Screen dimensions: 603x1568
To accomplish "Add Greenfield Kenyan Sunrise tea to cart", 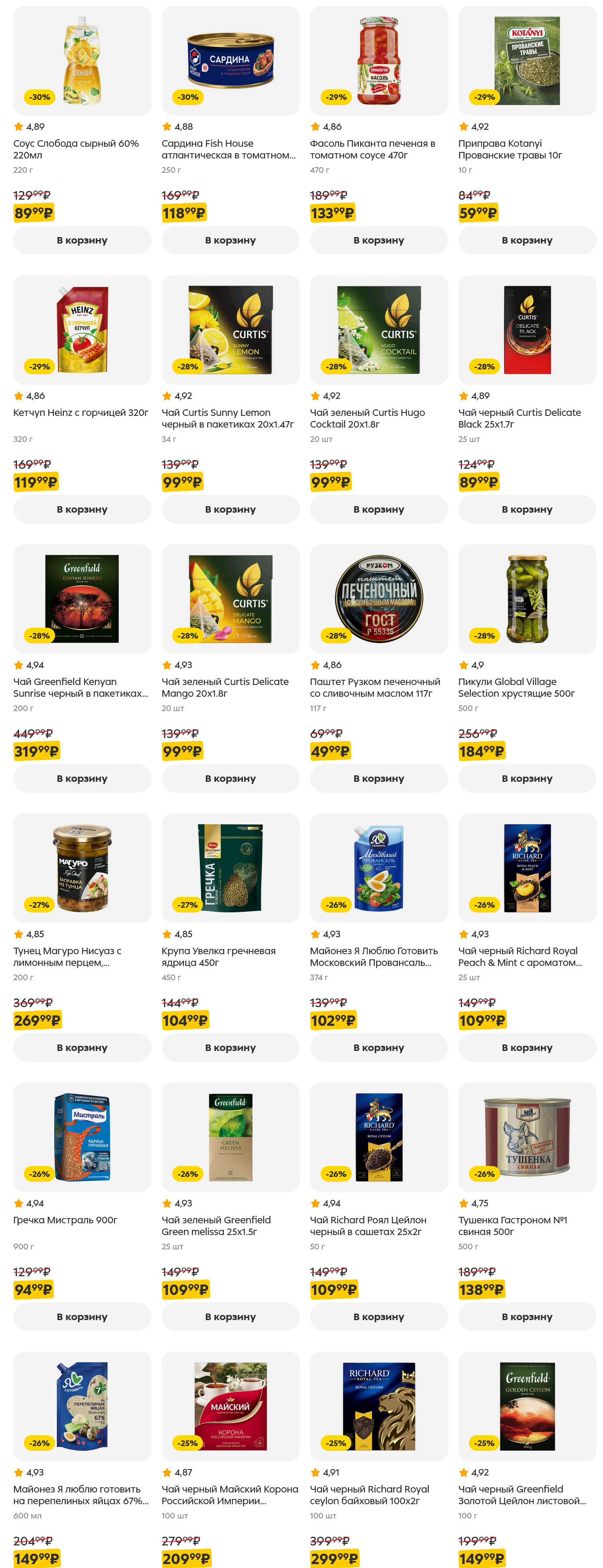I will coord(82,778).
